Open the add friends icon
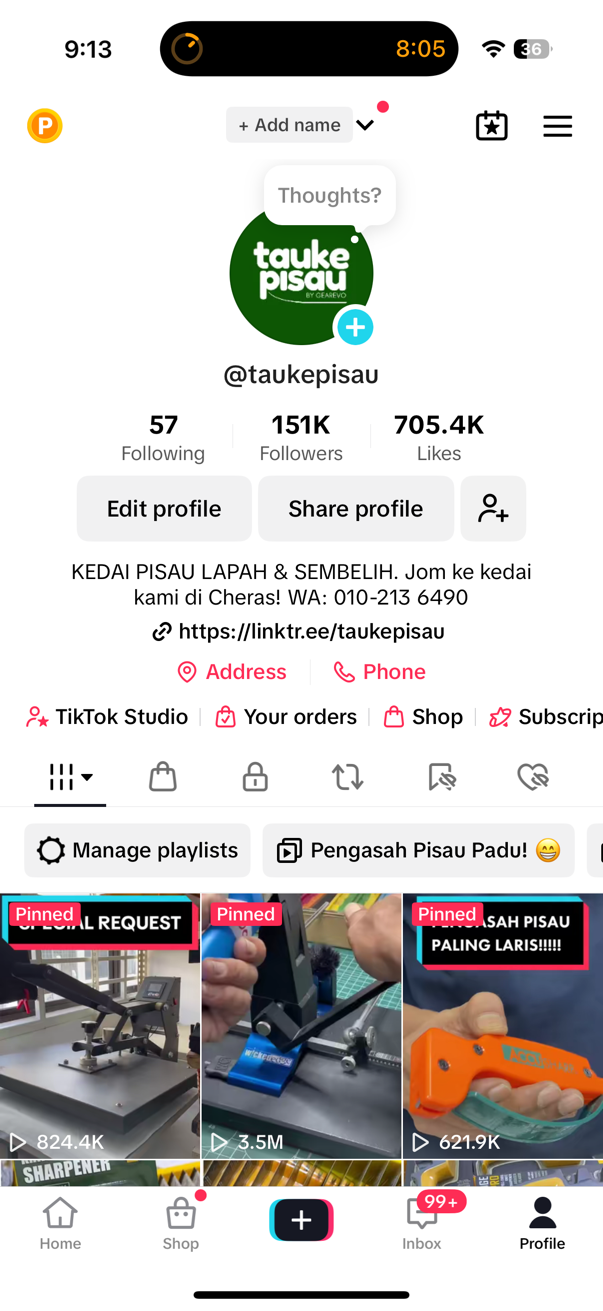 493,508
